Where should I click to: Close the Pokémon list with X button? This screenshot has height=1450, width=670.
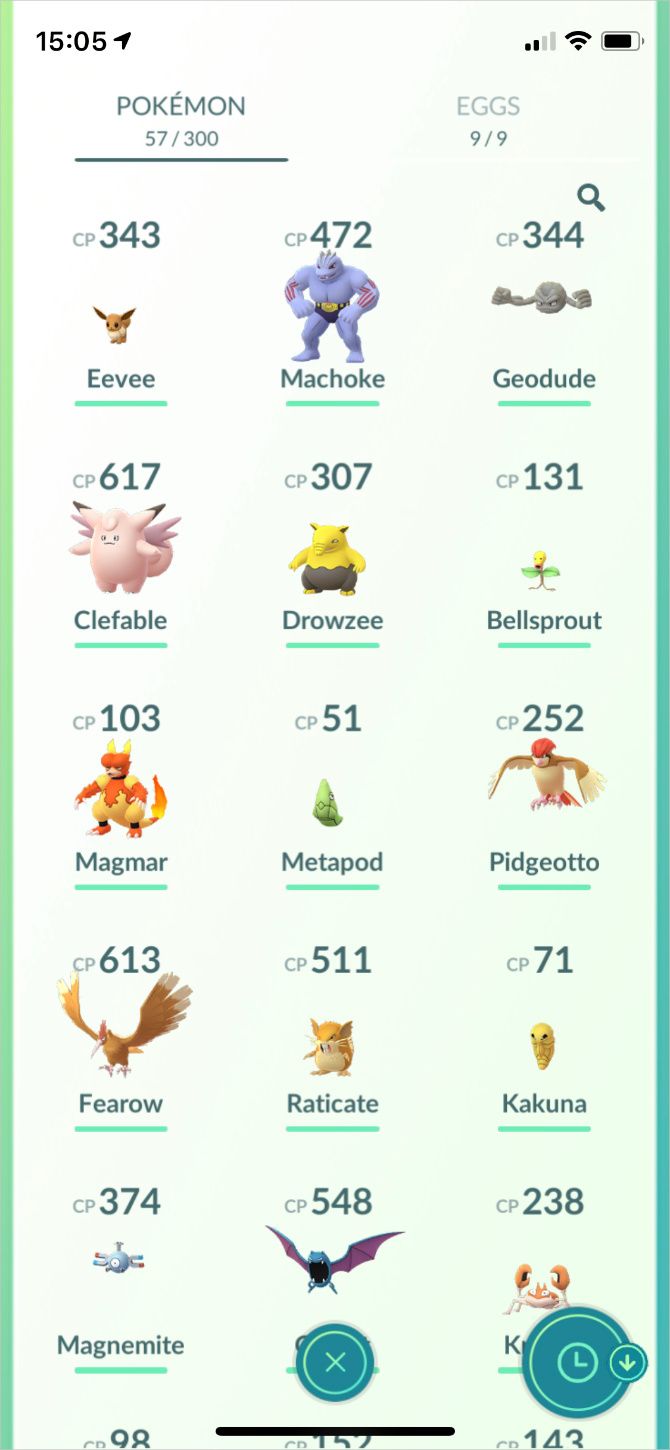pos(335,1362)
